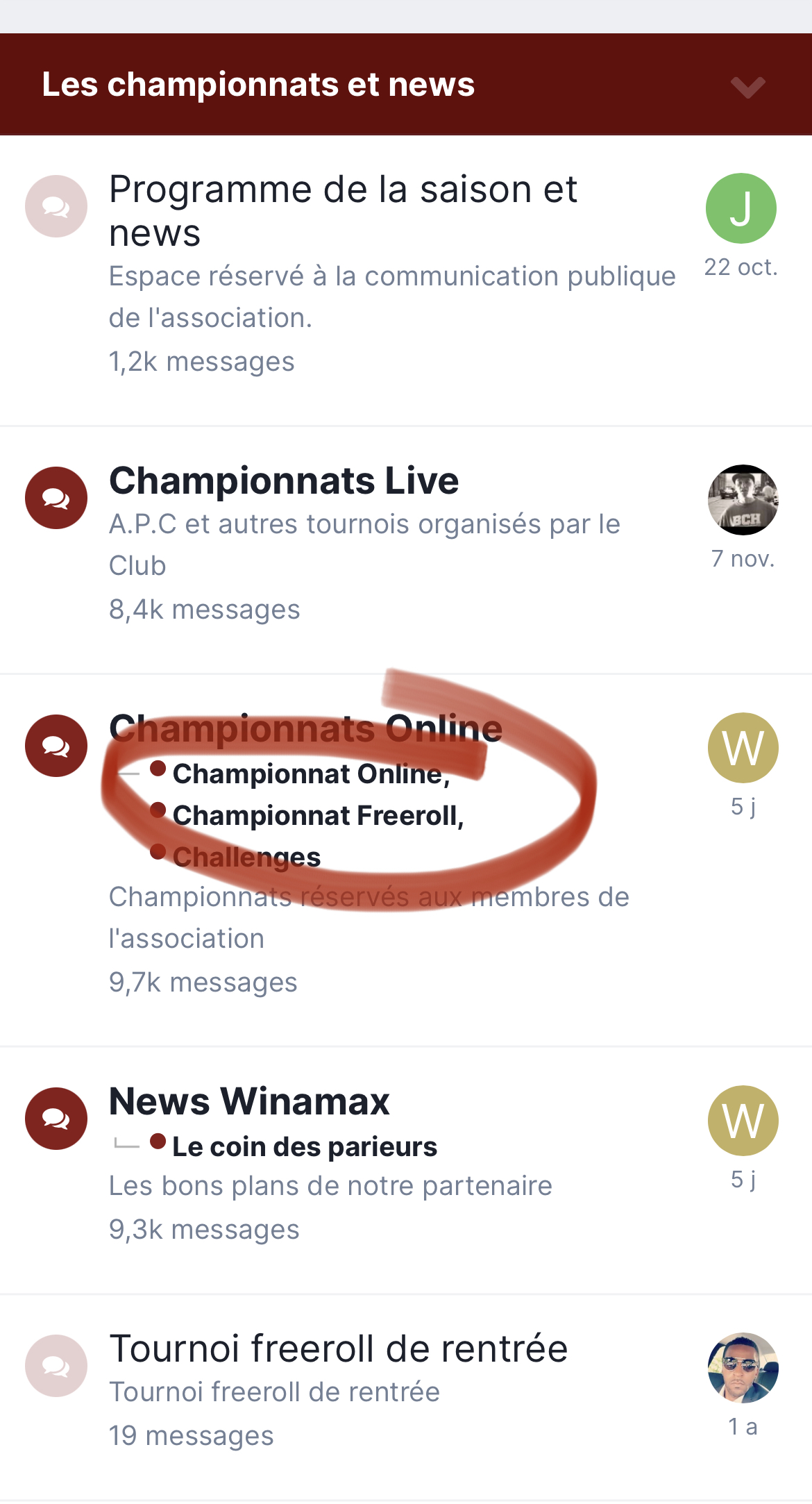Tap the forum icon beside Championnats Live
Screen dimensions: 812x1504
click(56, 498)
